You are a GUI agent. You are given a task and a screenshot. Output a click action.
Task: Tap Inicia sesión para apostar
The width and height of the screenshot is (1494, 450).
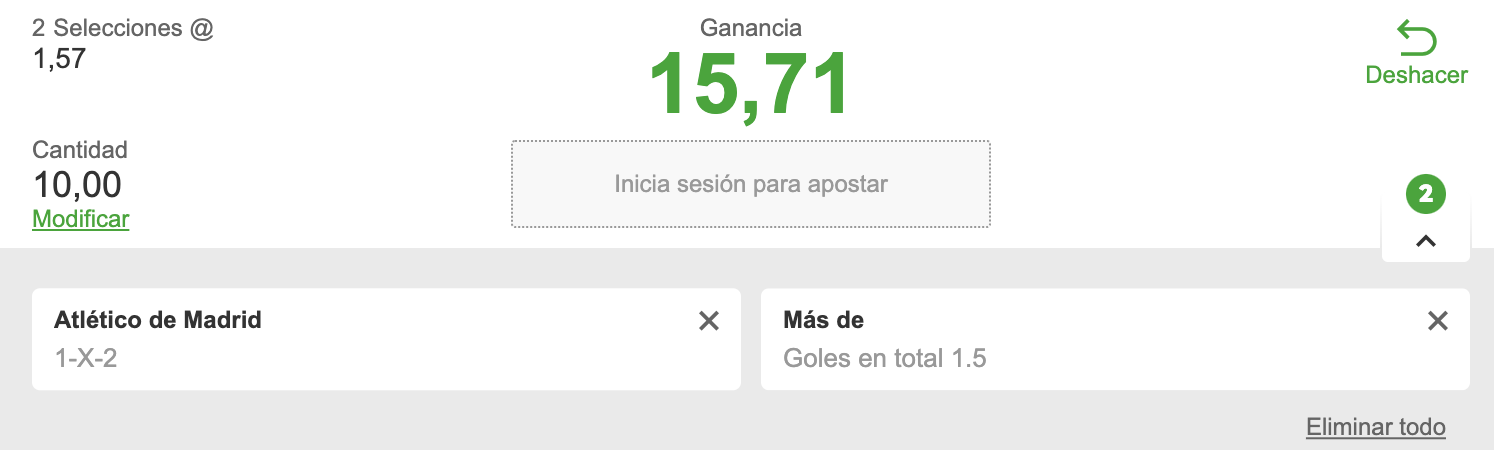751,184
